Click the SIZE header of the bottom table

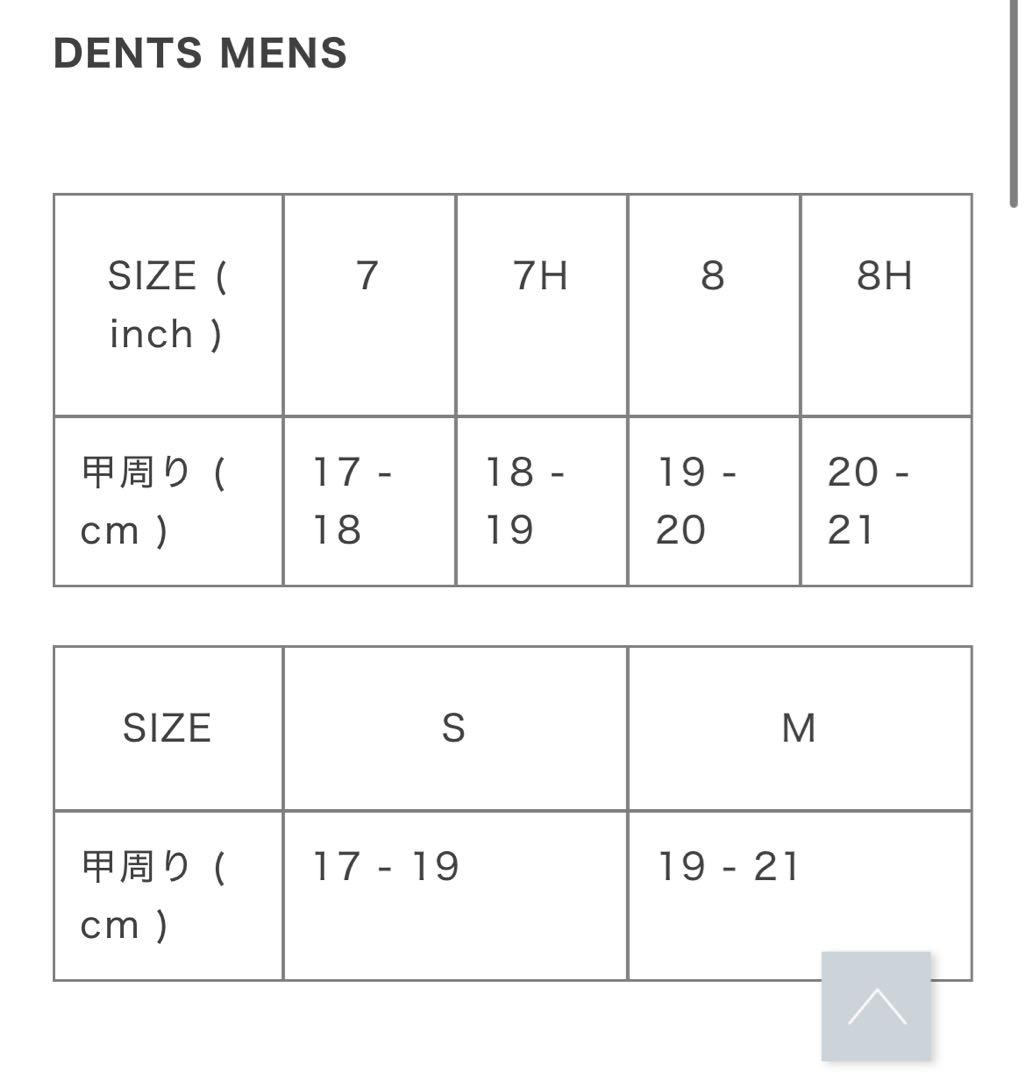pyautogui.click(x=168, y=728)
